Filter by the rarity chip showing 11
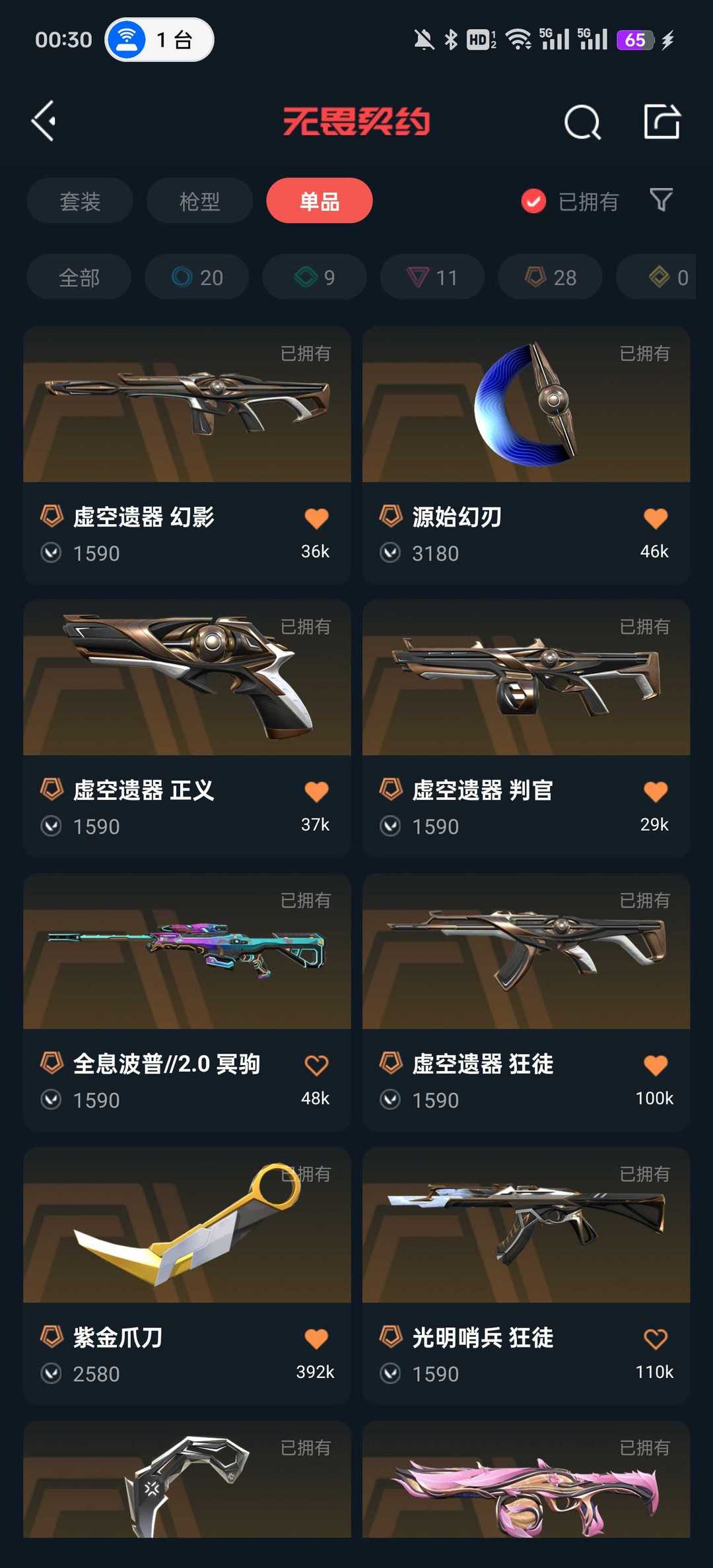 (432, 277)
